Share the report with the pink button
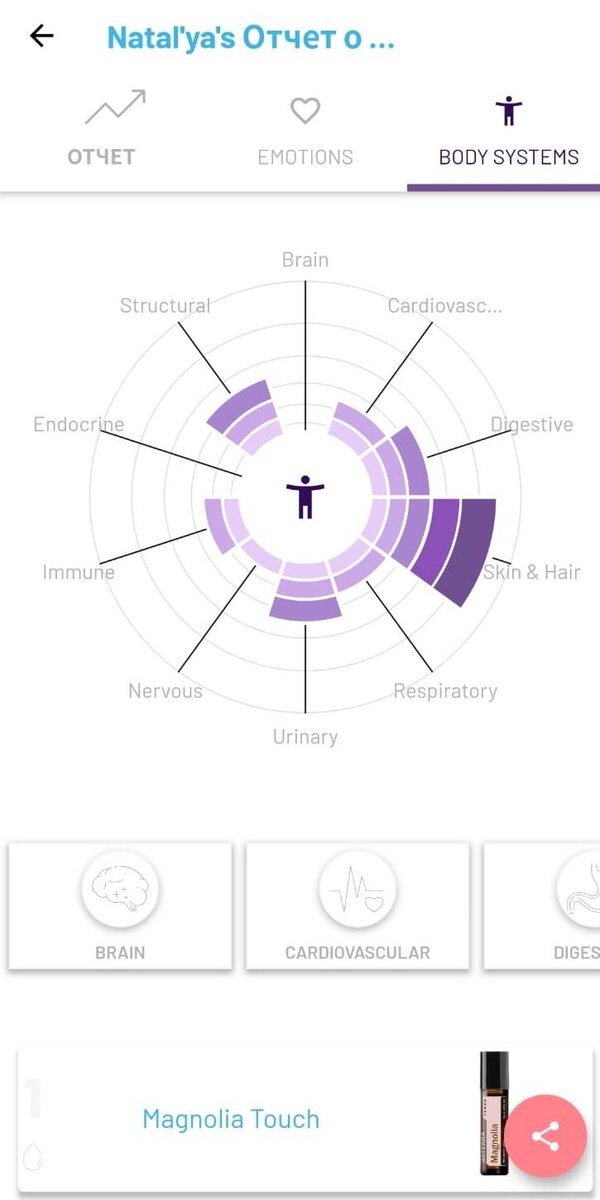The image size is (600, 1200). point(545,1136)
